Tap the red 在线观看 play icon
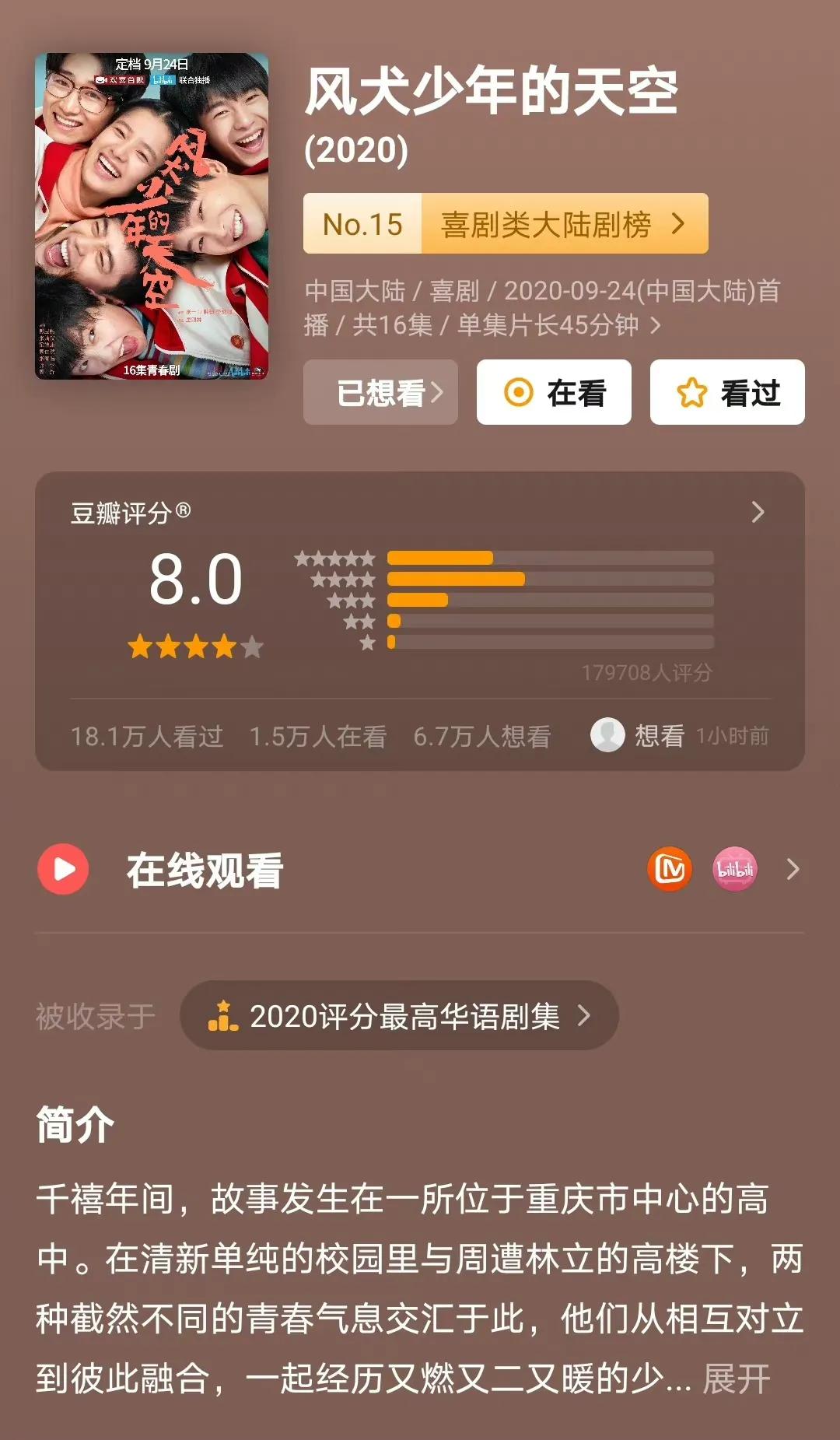The width and height of the screenshot is (840, 1440). 63,869
